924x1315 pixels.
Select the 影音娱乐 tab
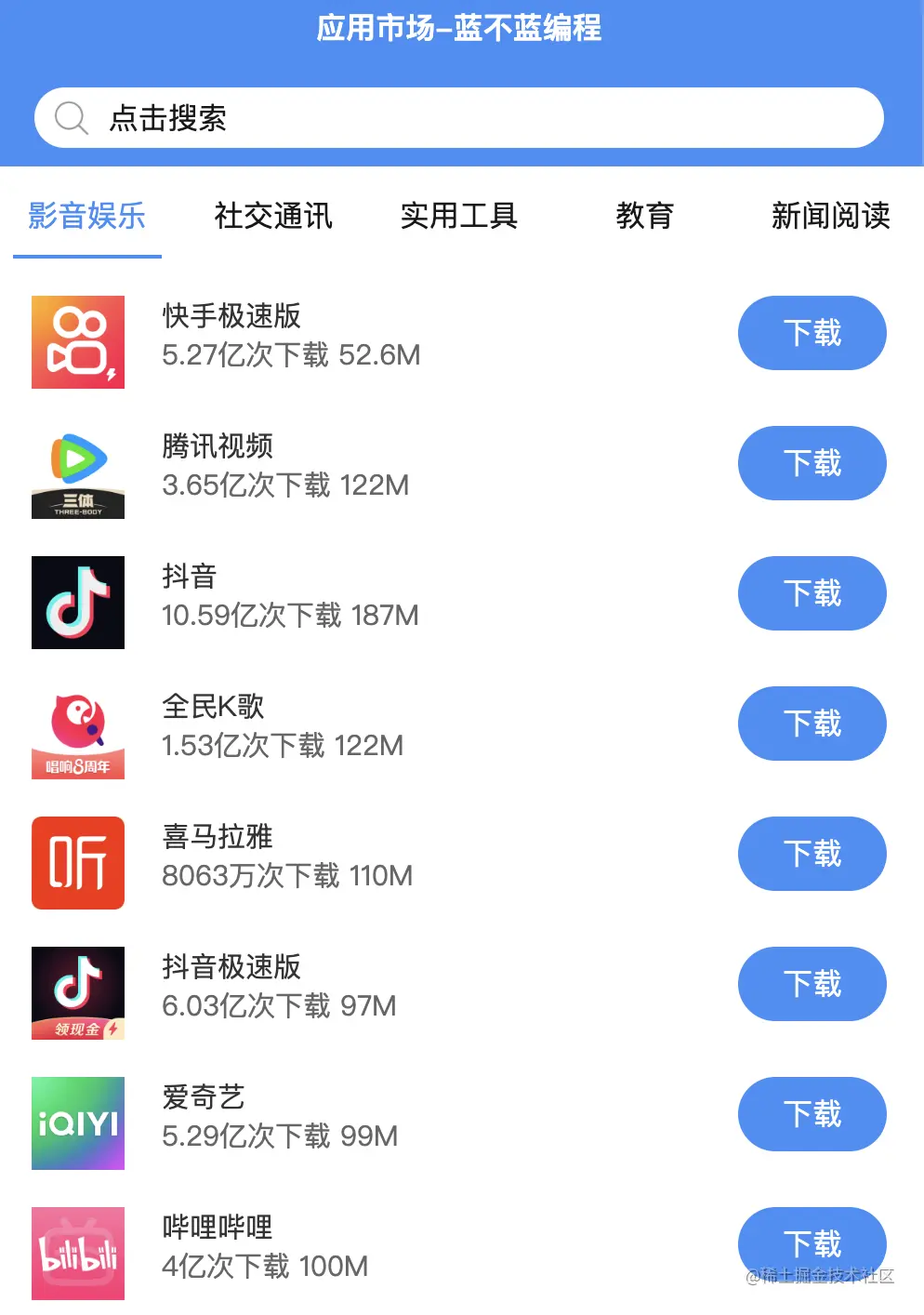pos(86,216)
